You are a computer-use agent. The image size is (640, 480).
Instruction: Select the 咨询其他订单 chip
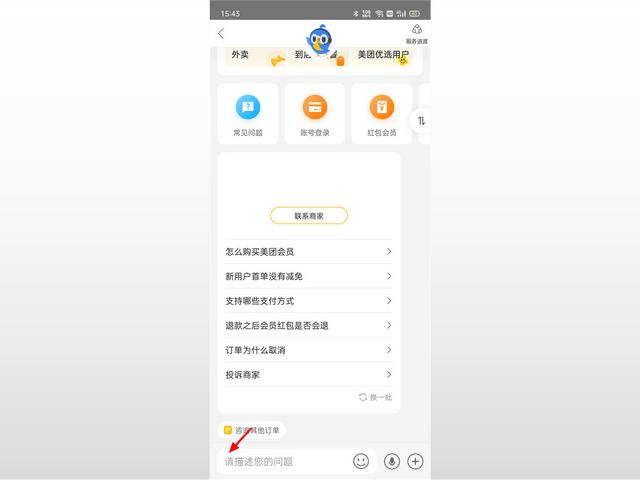[x=253, y=430]
